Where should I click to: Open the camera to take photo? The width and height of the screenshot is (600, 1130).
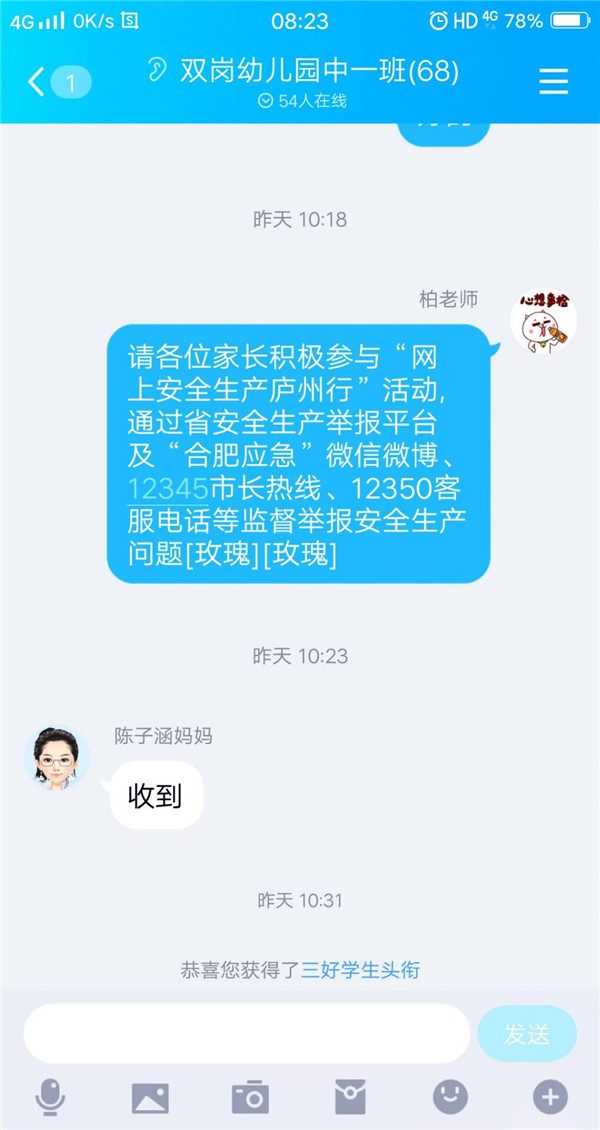pyautogui.click(x=250, y=1097)
